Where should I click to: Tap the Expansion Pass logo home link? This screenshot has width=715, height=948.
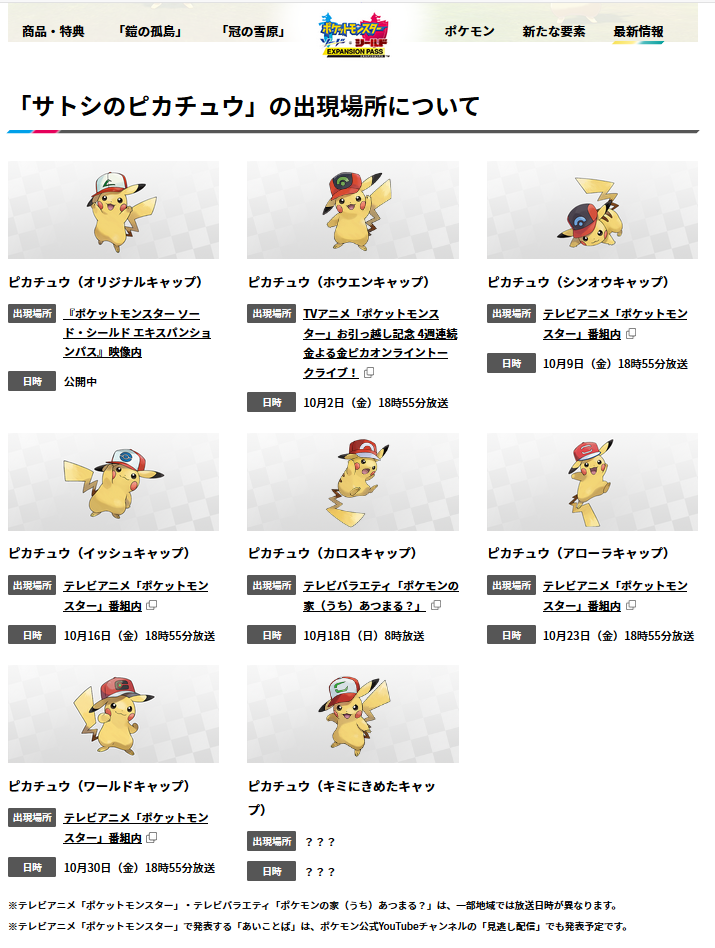[356, 32]
